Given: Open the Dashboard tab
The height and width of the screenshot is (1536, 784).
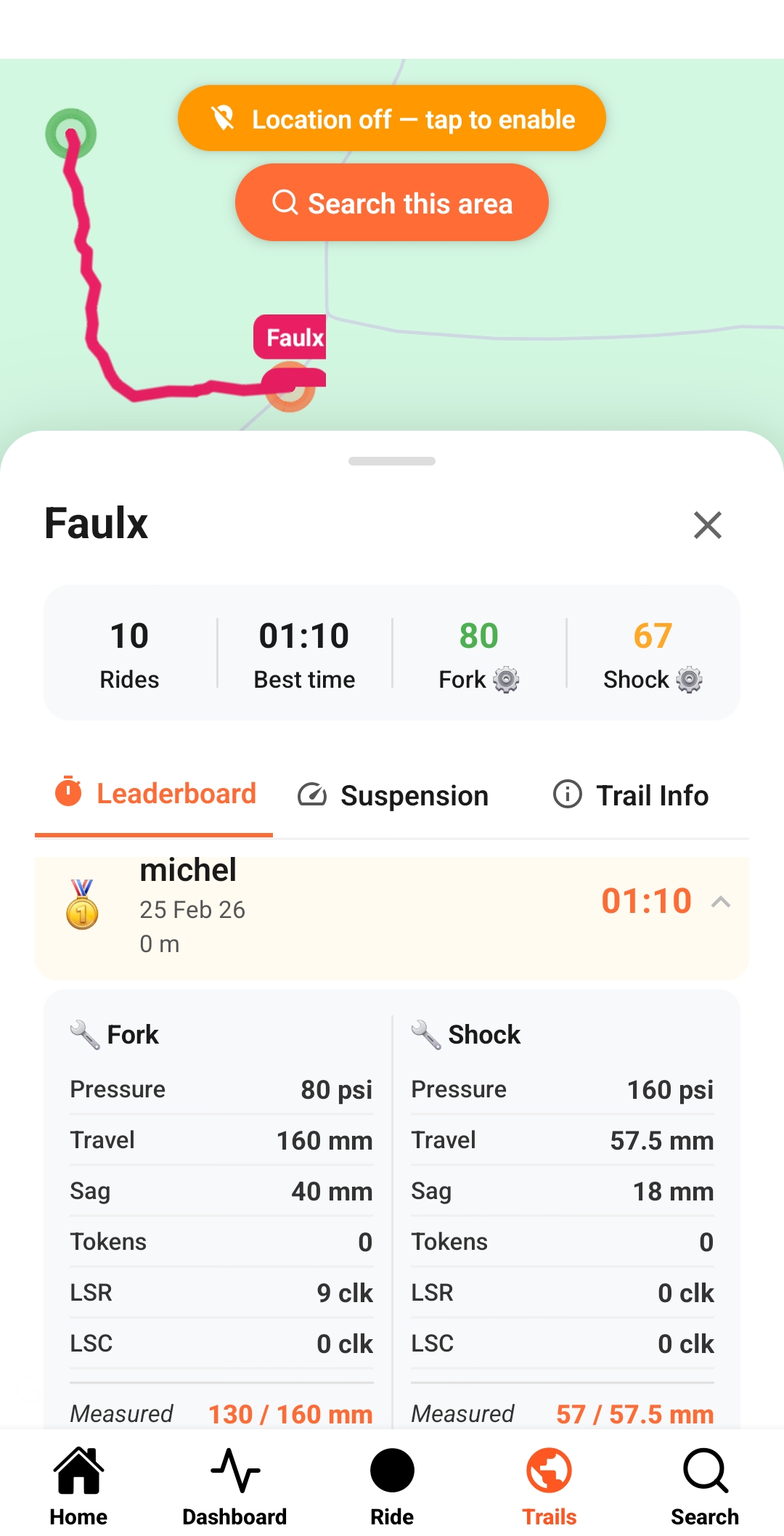Looking at the screenshot, I should tap(234, 1487).
